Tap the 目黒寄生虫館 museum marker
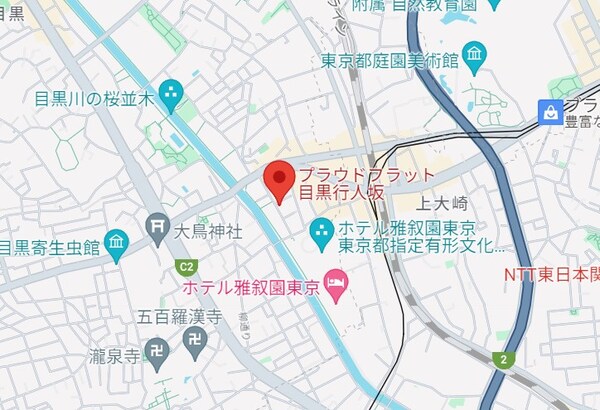Viewport: 600px width, 410px height. [x=117, y=244]
